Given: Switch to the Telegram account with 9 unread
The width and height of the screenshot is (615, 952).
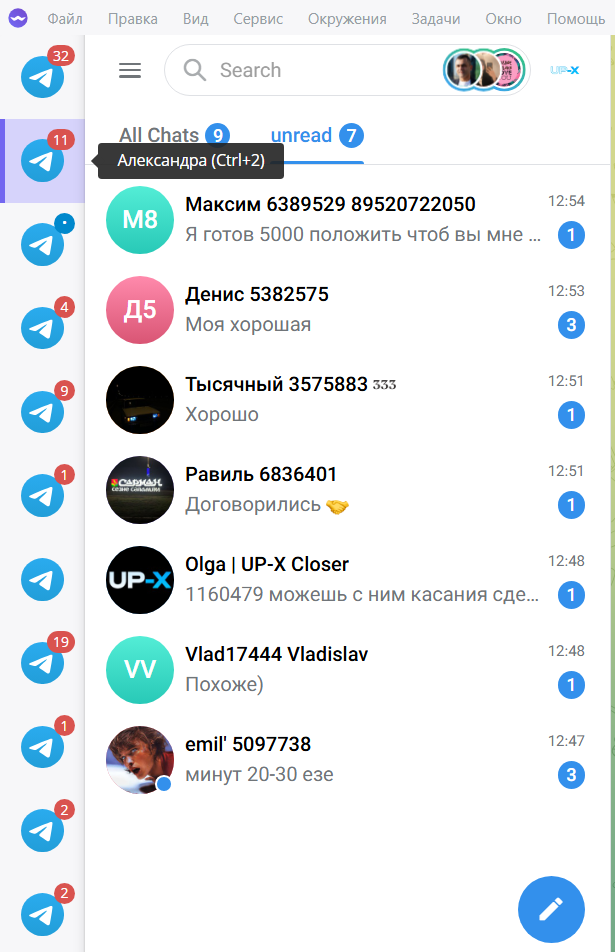Looking at the screenshot, I should [42, 411].
